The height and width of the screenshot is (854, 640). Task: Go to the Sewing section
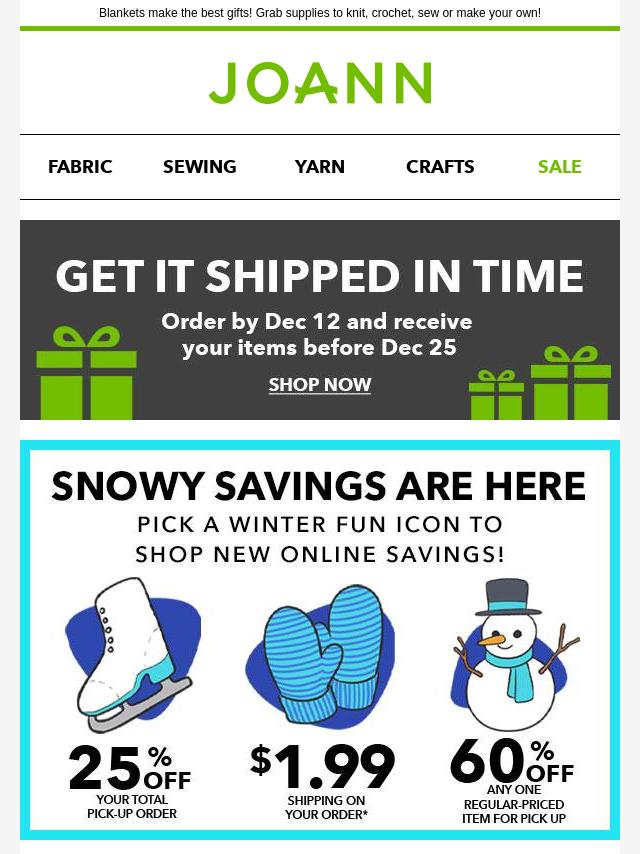tap(200, 167)
